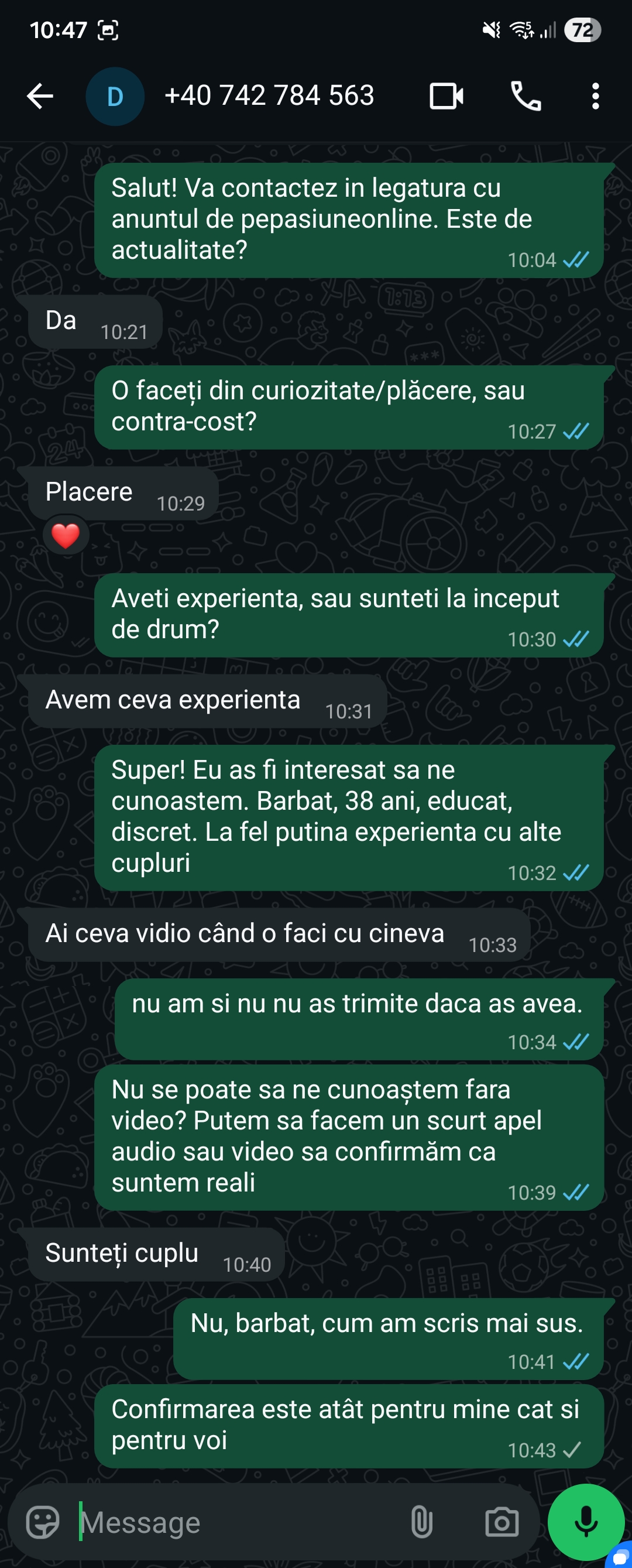Start a voice call
Screen dimensions: 632x1568
click(525, 96)
